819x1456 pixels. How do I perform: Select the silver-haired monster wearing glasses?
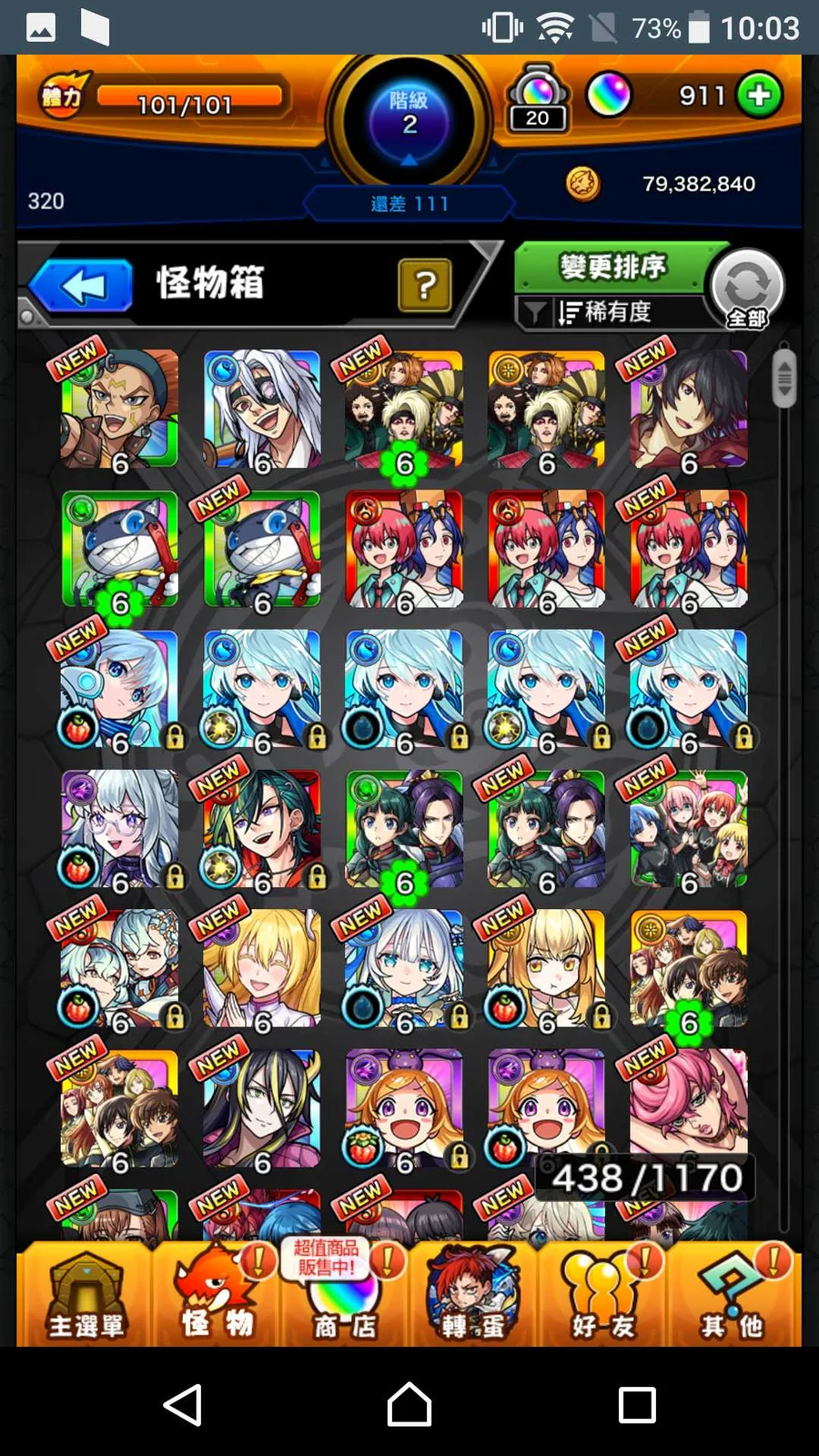(x=120, y=828)
